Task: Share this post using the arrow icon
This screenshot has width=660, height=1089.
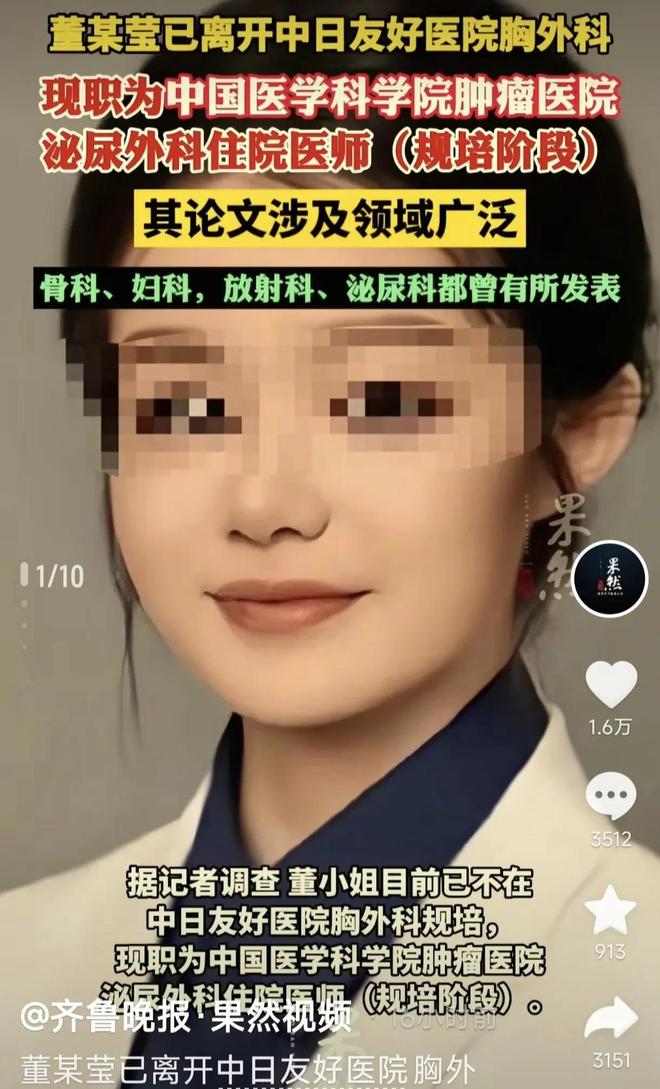Action: click(610, 1018)
